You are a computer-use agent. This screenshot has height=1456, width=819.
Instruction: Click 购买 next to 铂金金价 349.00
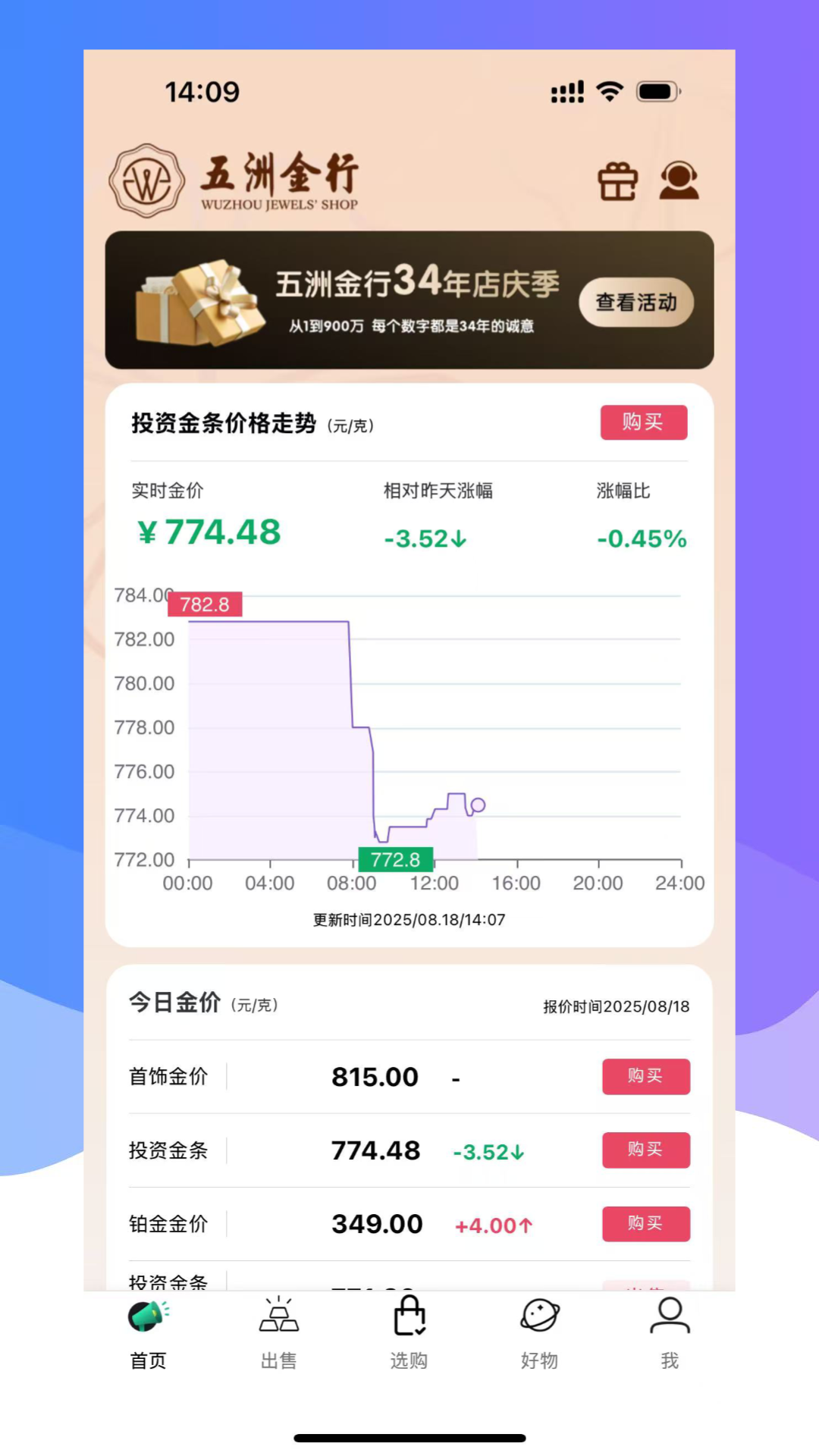(645, 1223)
